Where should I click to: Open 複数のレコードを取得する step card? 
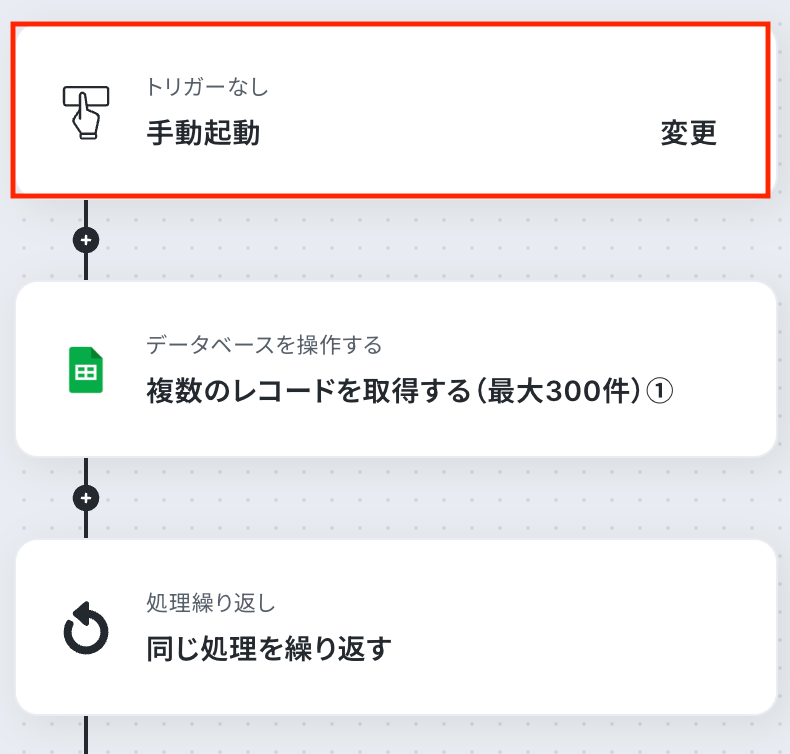pyautogui.click(x=395, y=369)
